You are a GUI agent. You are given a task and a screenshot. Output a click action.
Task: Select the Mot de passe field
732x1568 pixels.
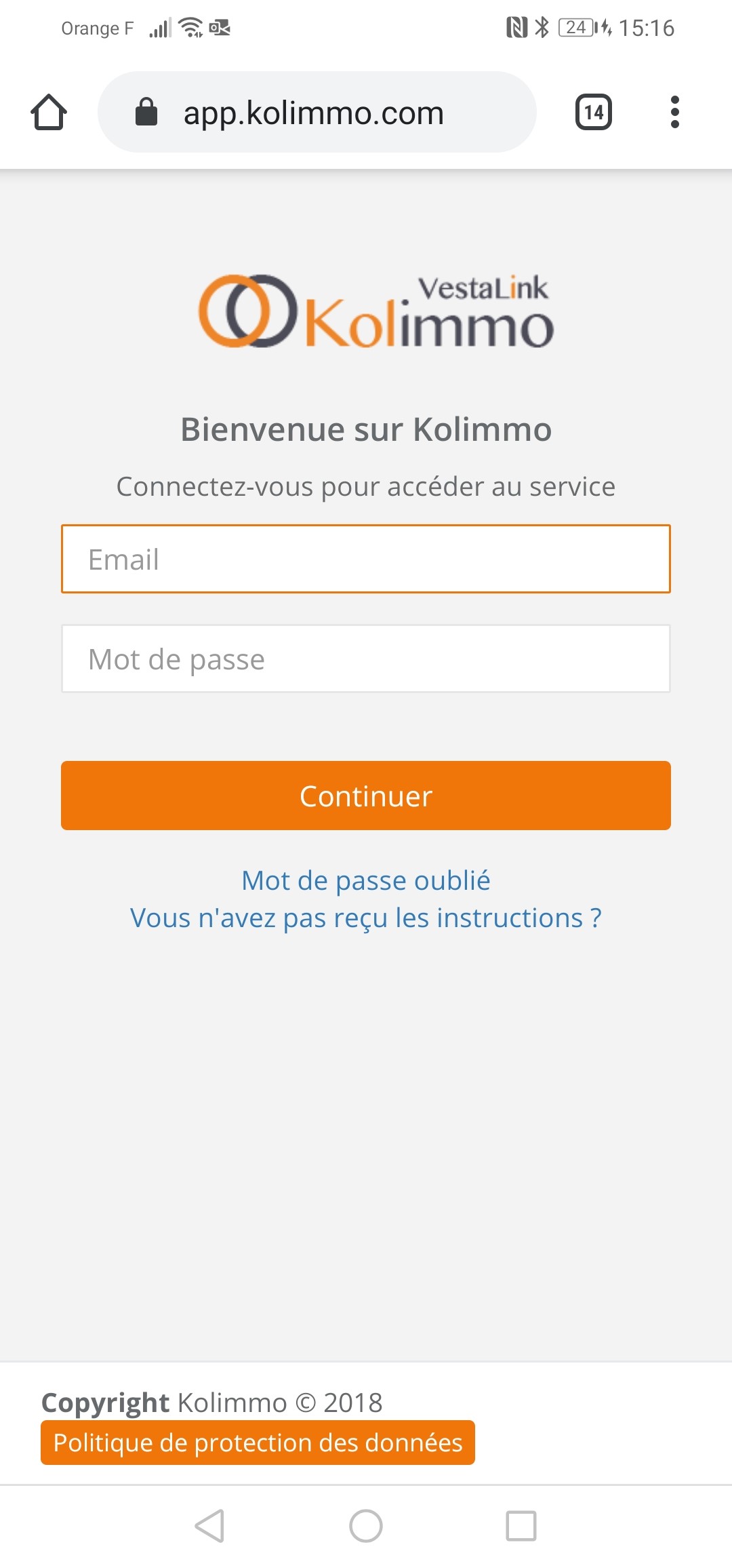point(366,659)
